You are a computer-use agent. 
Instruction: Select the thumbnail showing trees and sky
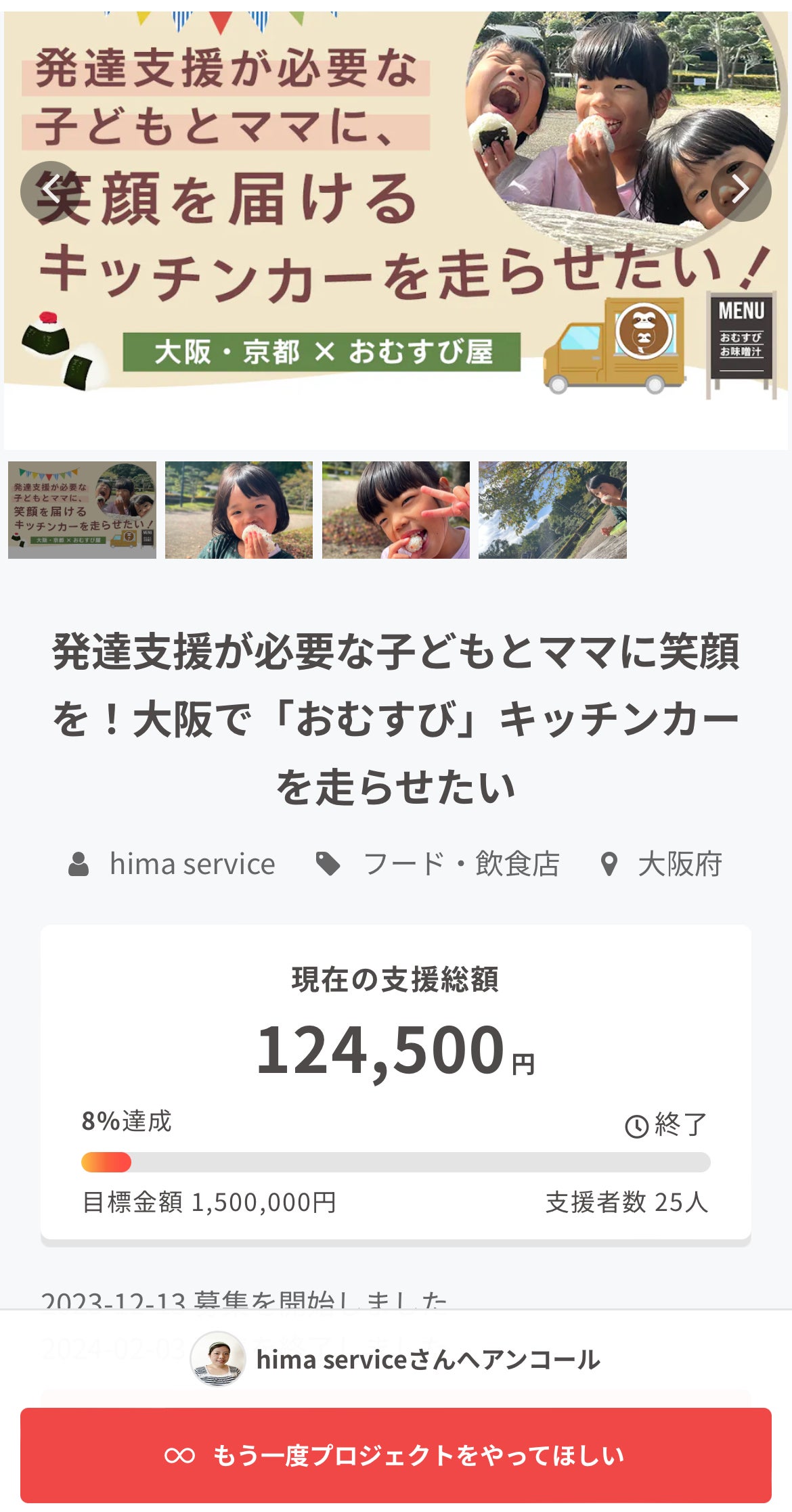552,510
